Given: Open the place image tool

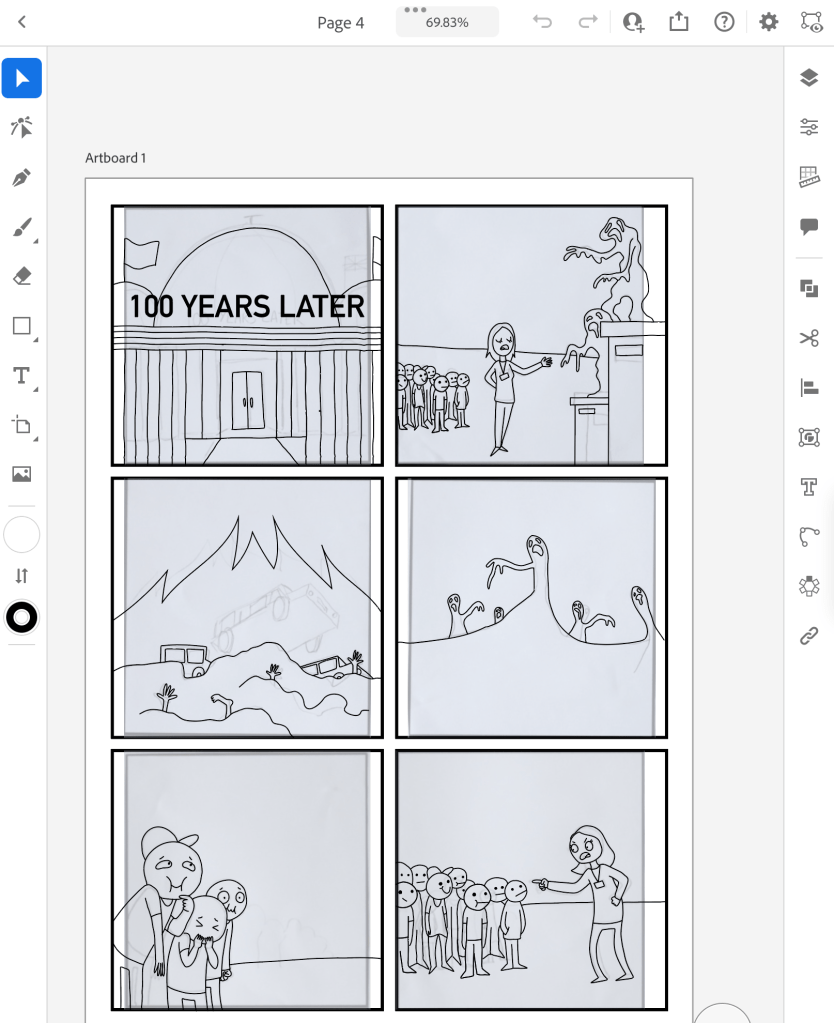Looking at the screenshot, I should click(x=22, y=474).
